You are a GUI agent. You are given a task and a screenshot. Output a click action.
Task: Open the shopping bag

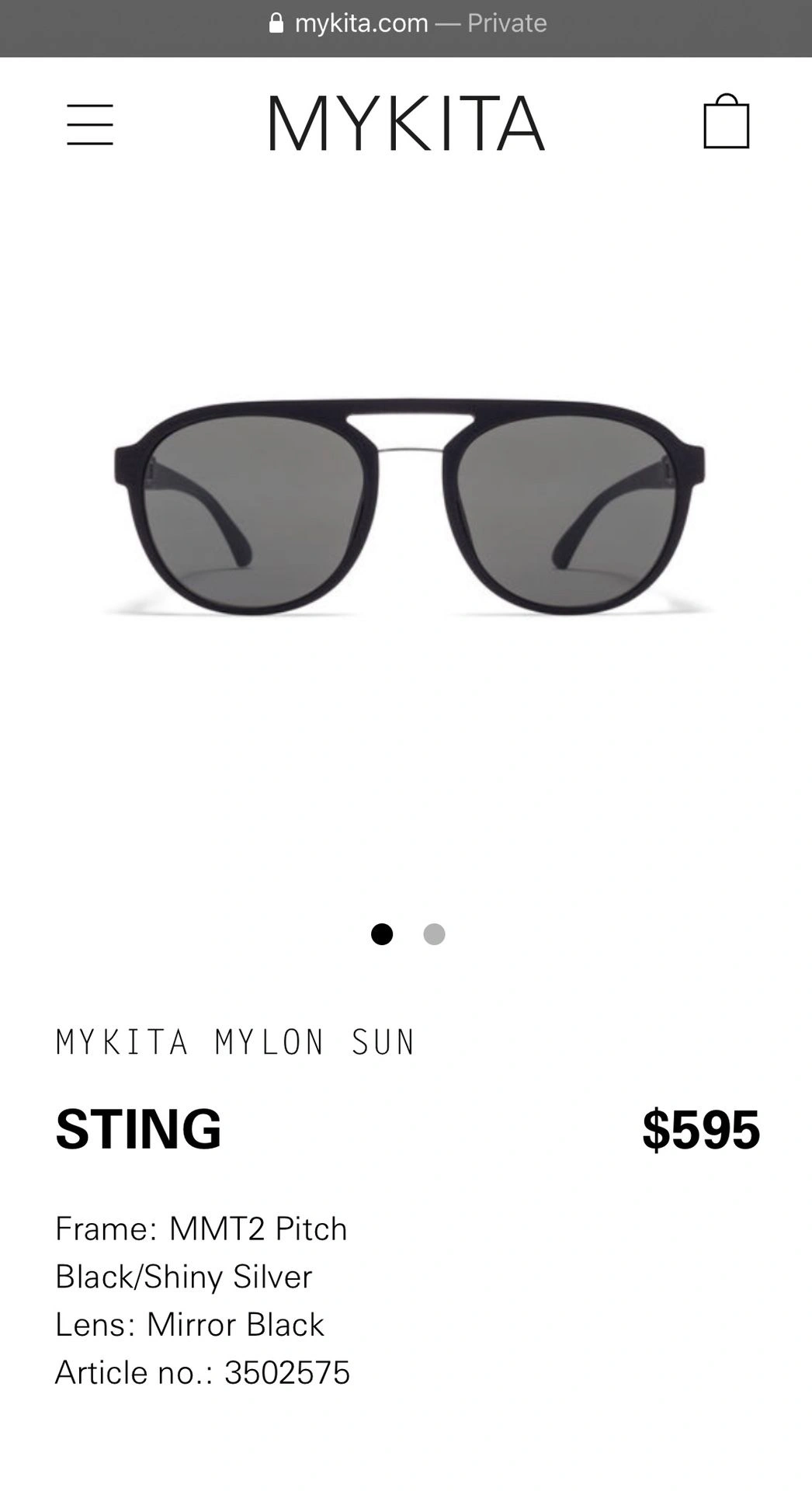[726, 121]
